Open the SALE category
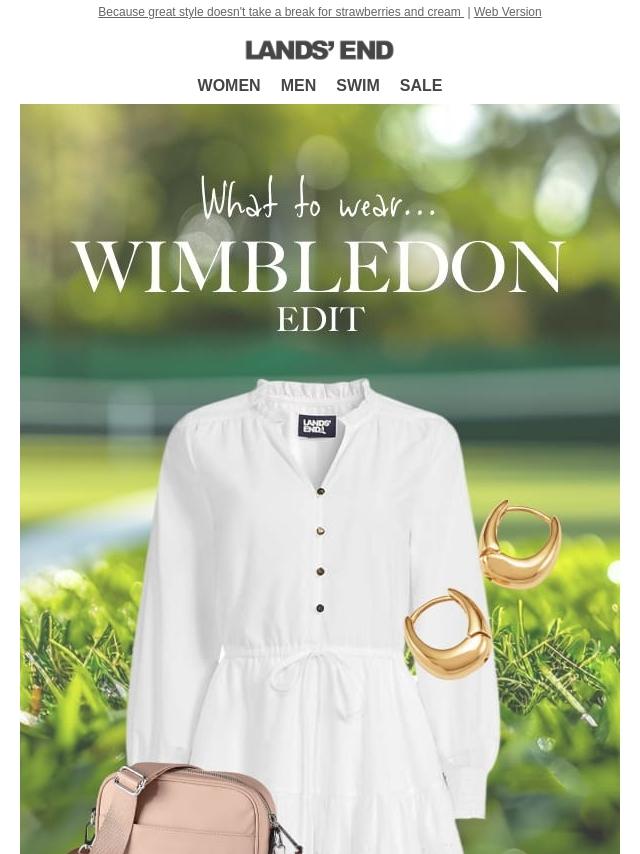Image resolution: width=640 pixels, height=854 pixels. coord(420,86)
